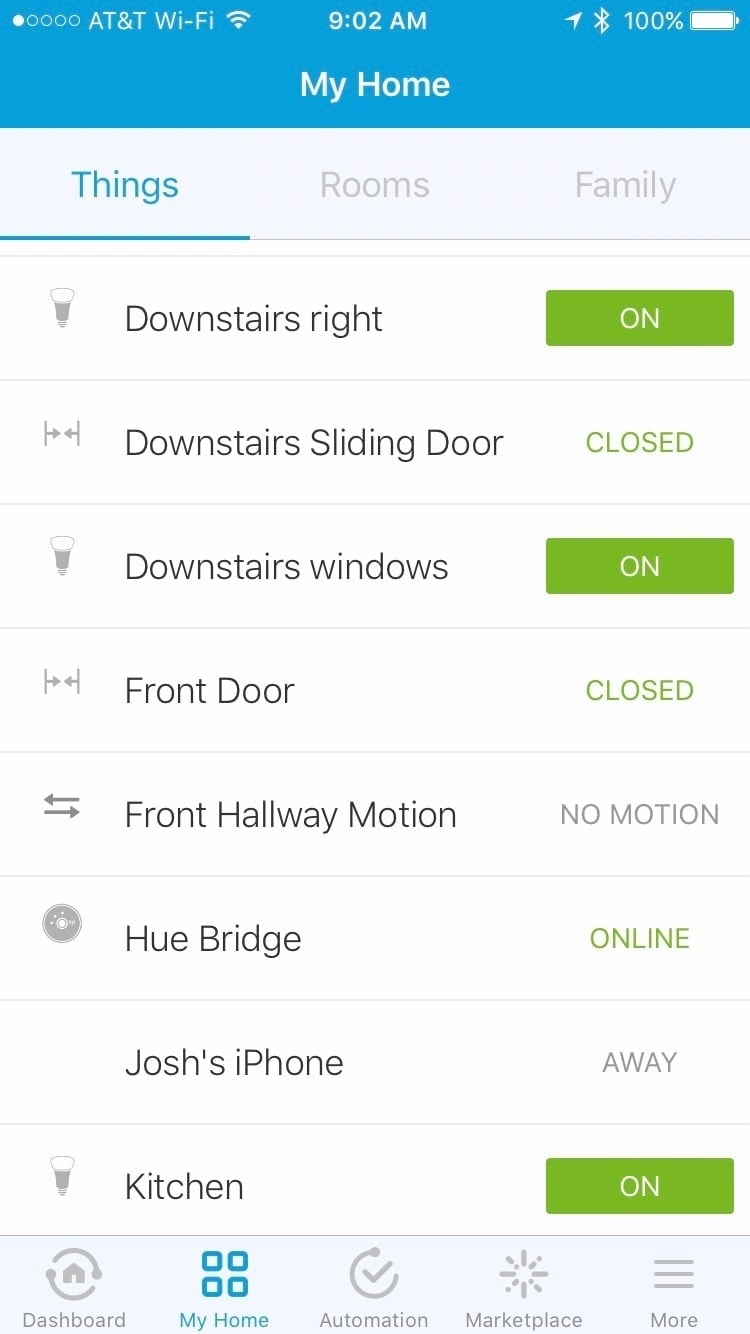Open the Hue Bridge device icon
Viewport: 750px width, 1334px height.
pyautogui.click(x=62, y=924)
